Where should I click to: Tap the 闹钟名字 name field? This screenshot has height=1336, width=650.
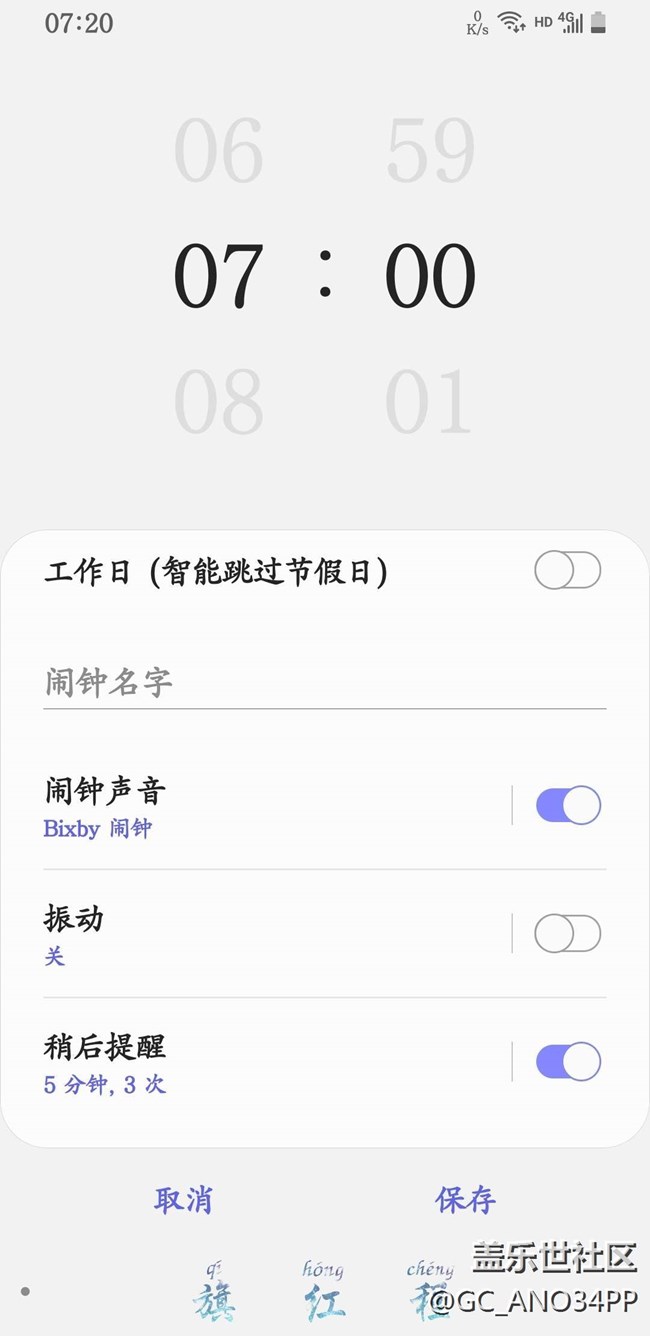(x=325, y=683)
